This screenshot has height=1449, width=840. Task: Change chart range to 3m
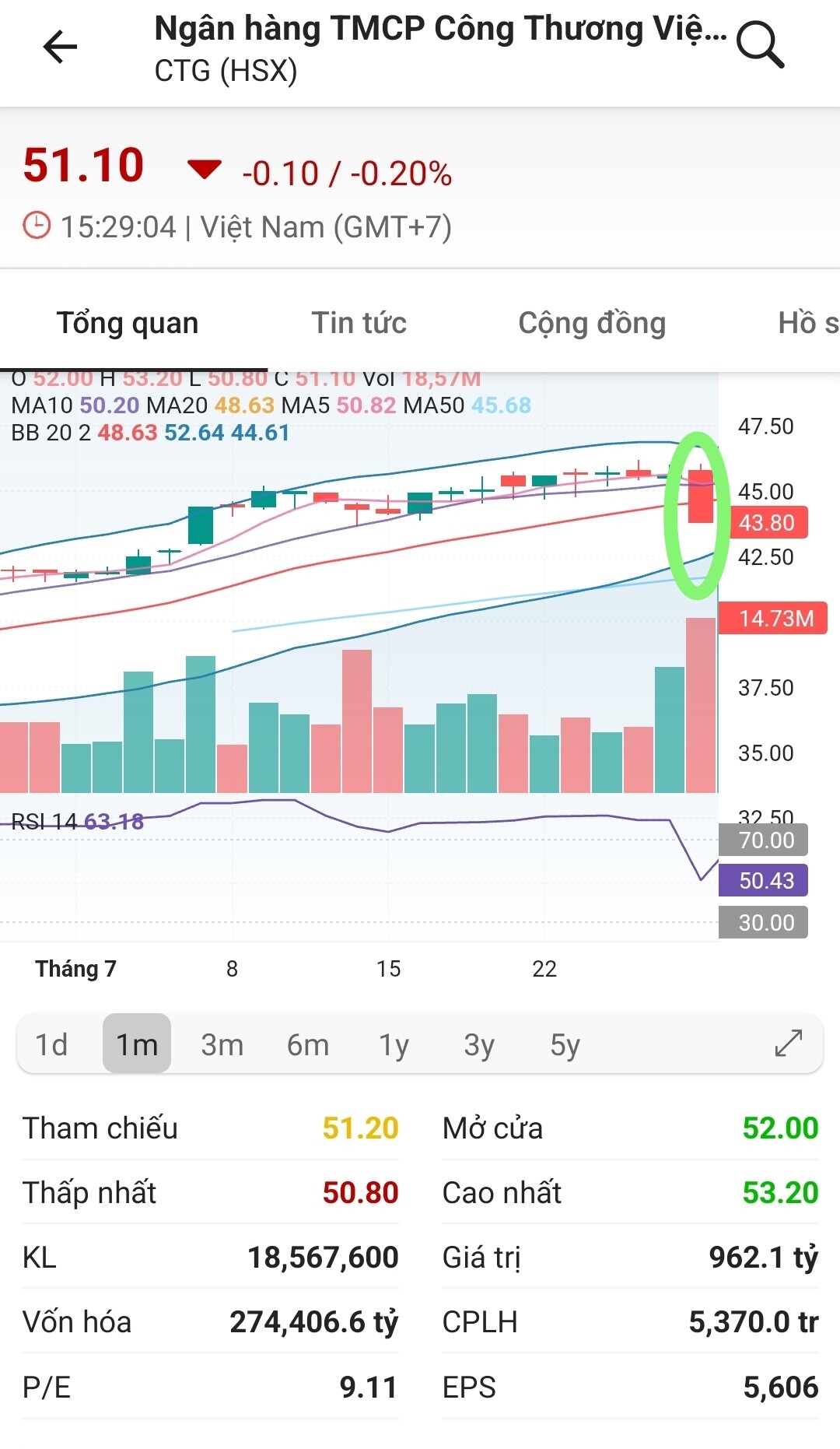[222, 1044]
